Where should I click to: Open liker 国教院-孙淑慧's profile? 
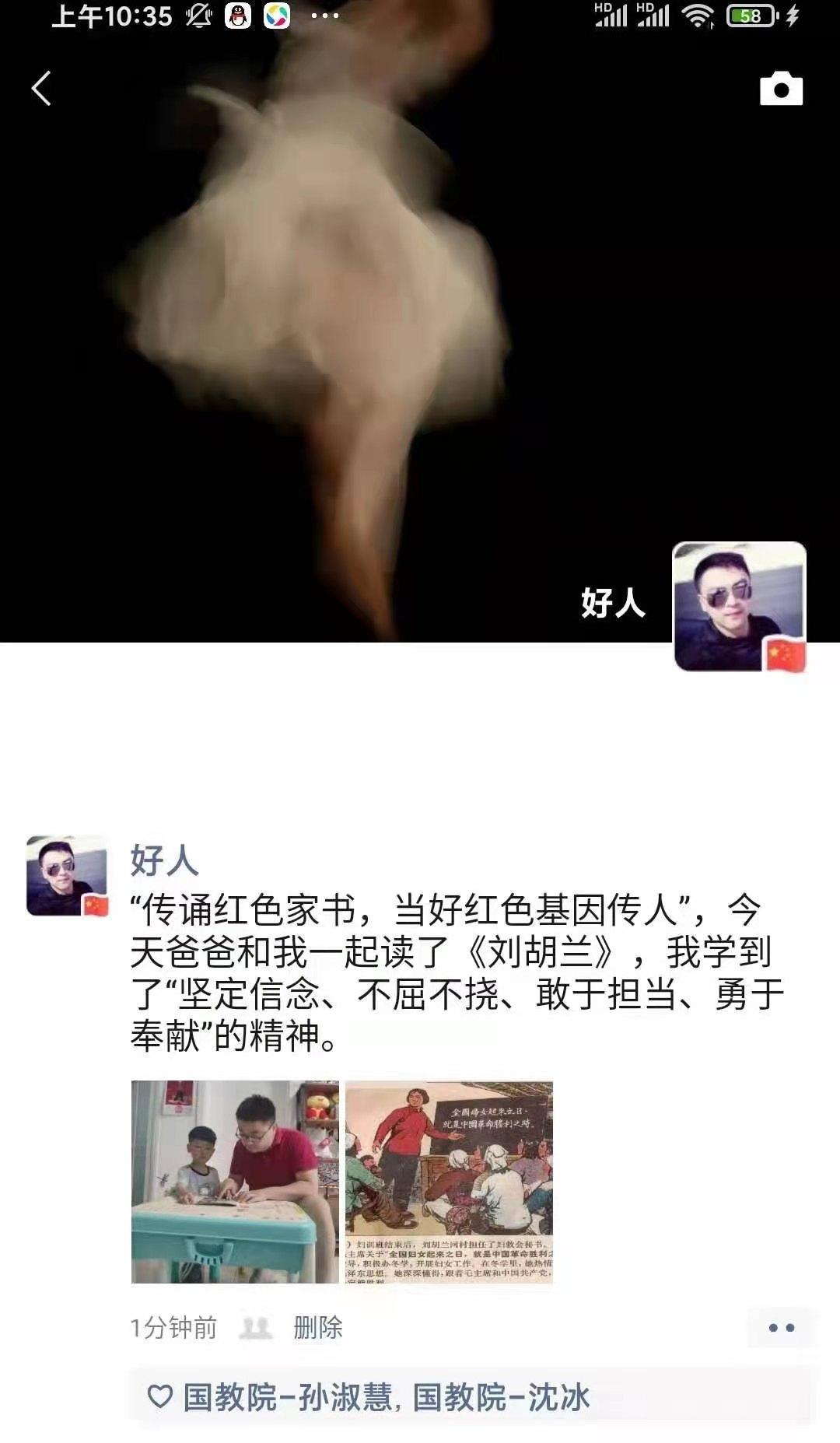288,1397
